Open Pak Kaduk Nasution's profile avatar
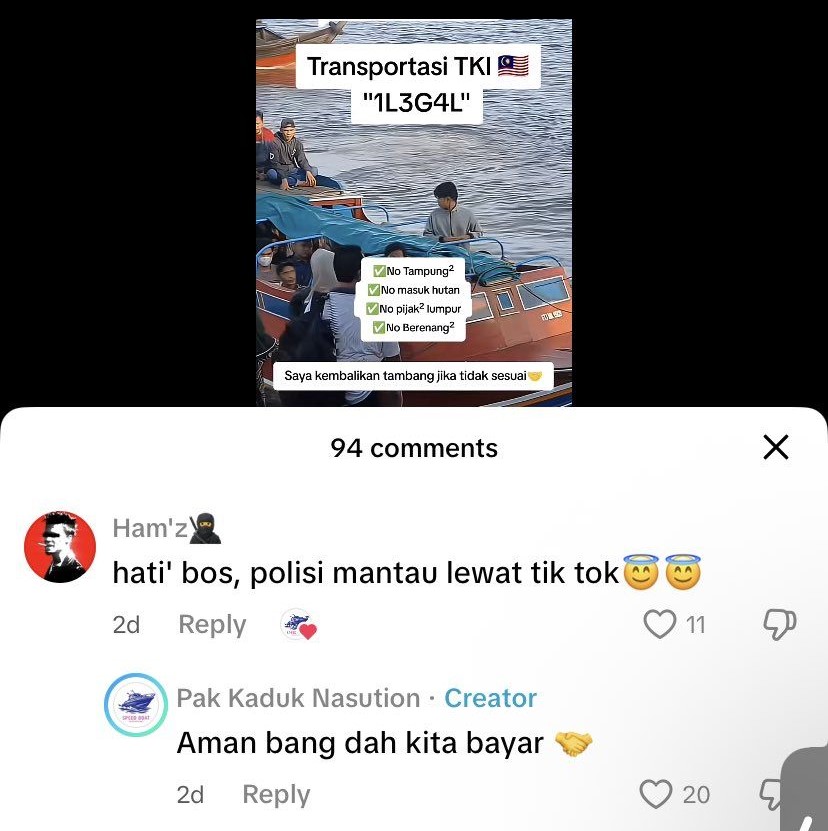This screenshot has width=828, height=831. 136,706
